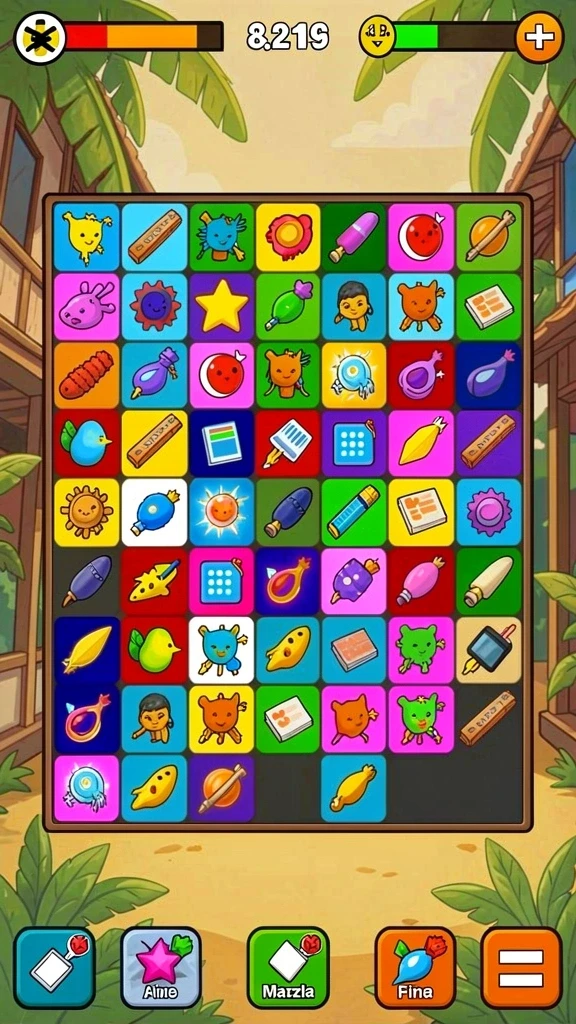The width and height of the screenshot is (576, 1024).
Task: Use the Fina booster
Action: click(415, 968)
